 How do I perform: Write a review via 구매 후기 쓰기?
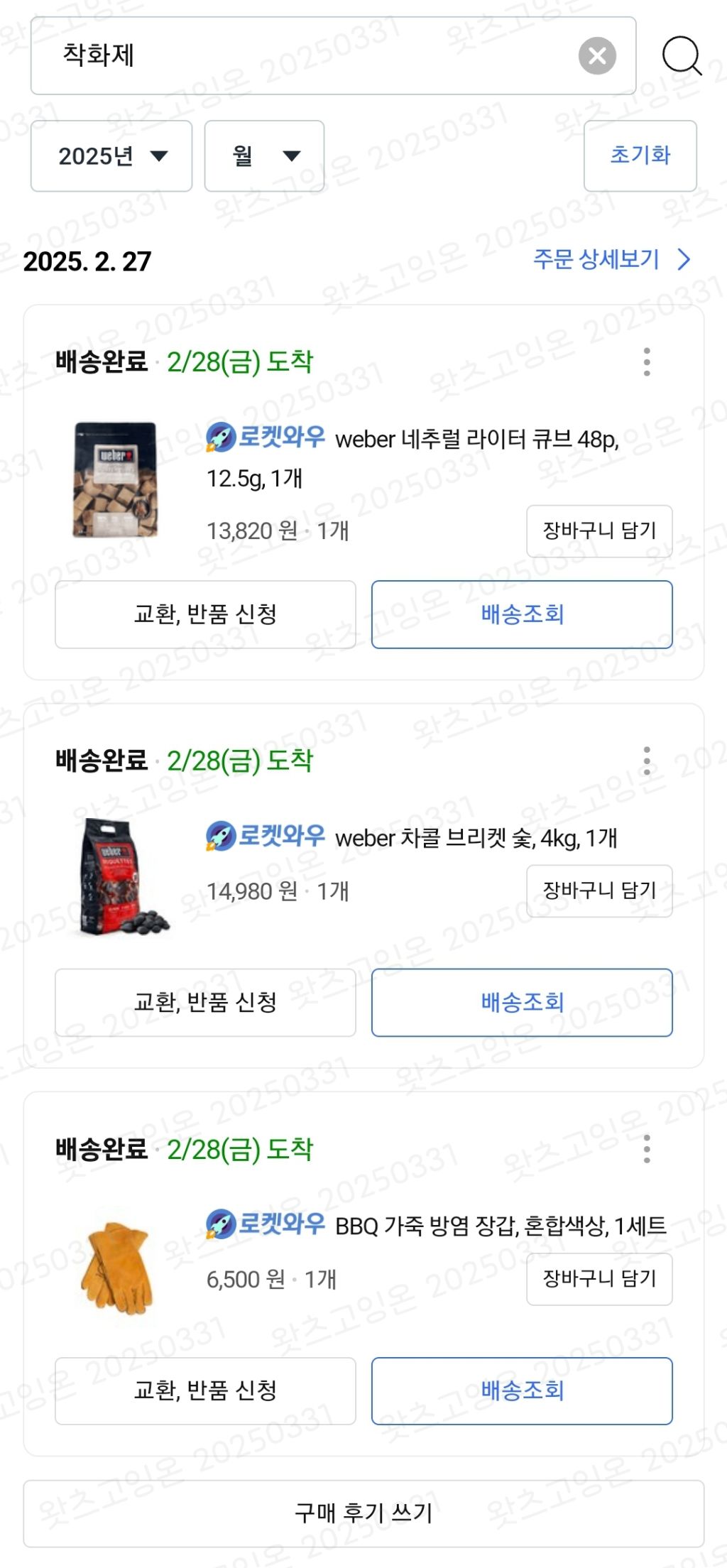363,1513
